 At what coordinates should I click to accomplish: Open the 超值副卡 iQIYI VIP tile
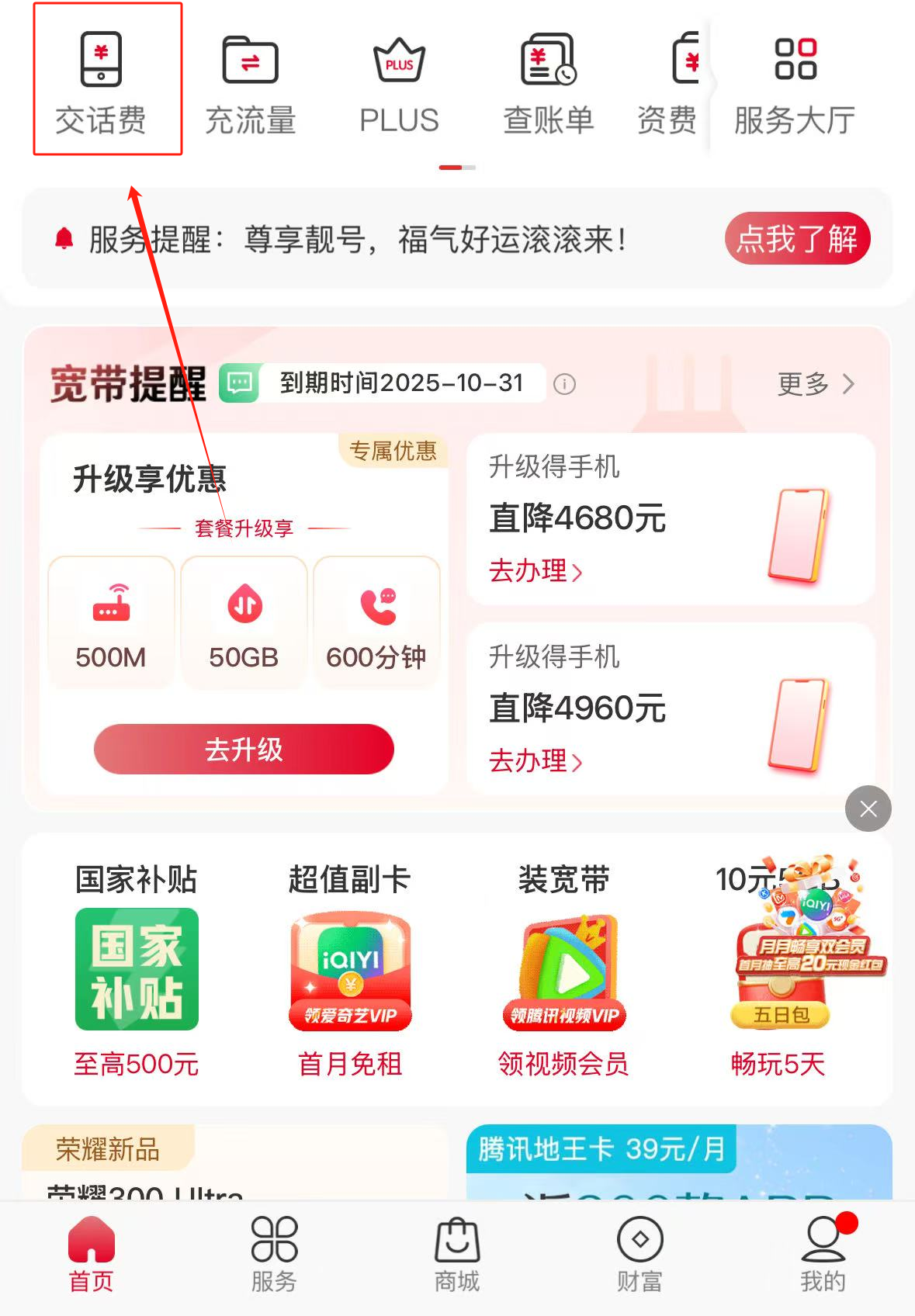[350, 970]
